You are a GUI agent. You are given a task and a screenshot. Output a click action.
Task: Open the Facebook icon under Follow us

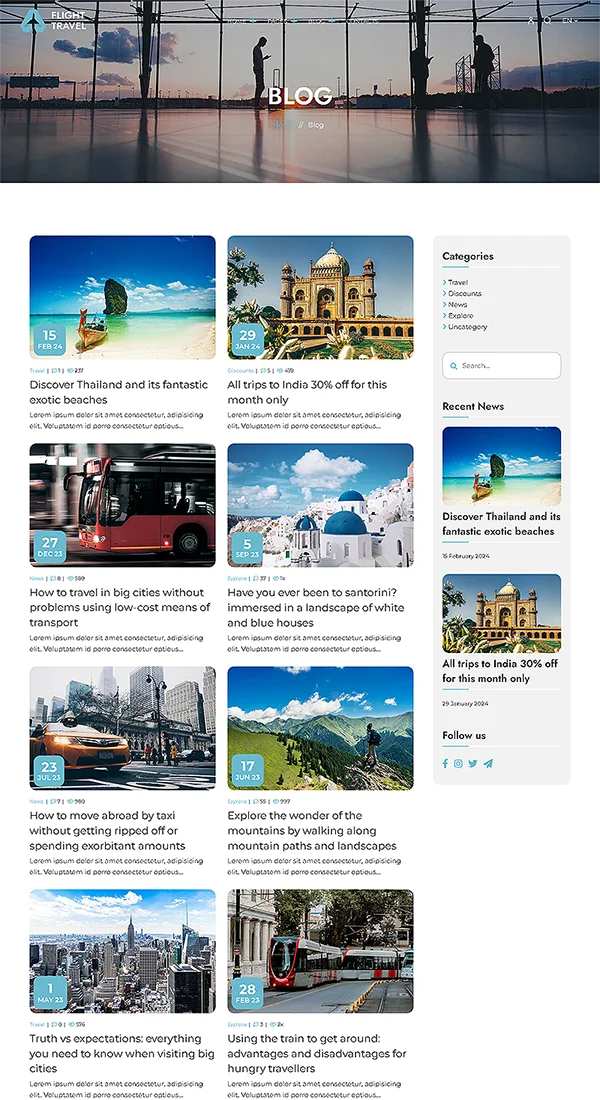(x=446, y=763)
